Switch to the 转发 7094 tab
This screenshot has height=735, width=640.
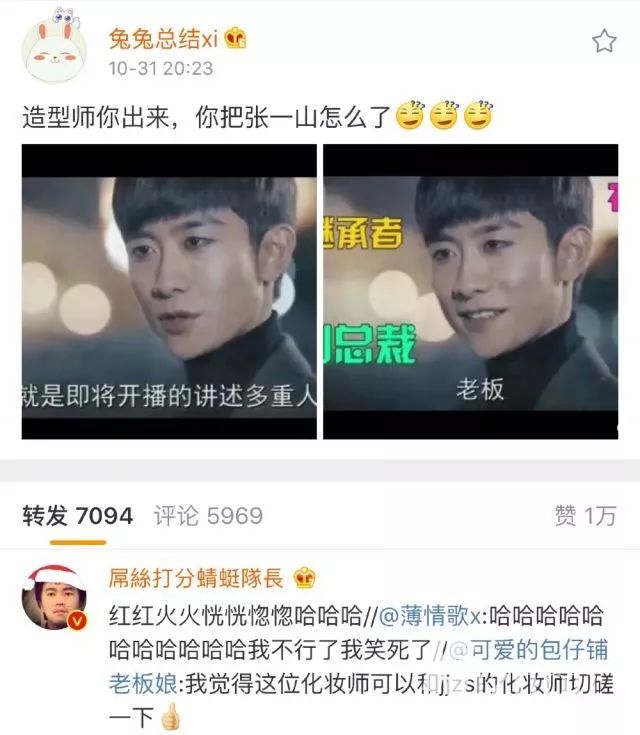[78, 516]
